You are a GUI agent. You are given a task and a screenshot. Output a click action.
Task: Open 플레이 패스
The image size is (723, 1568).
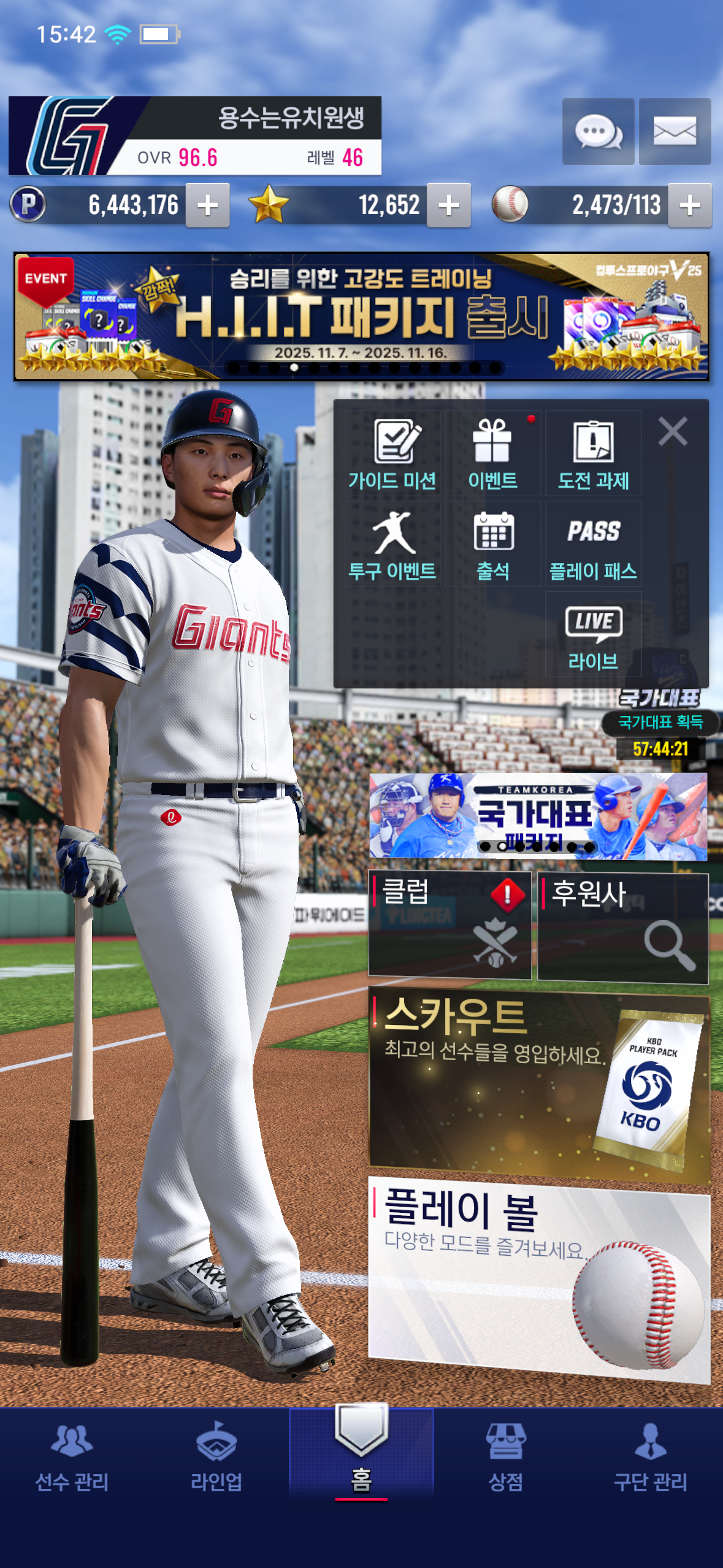593,545
